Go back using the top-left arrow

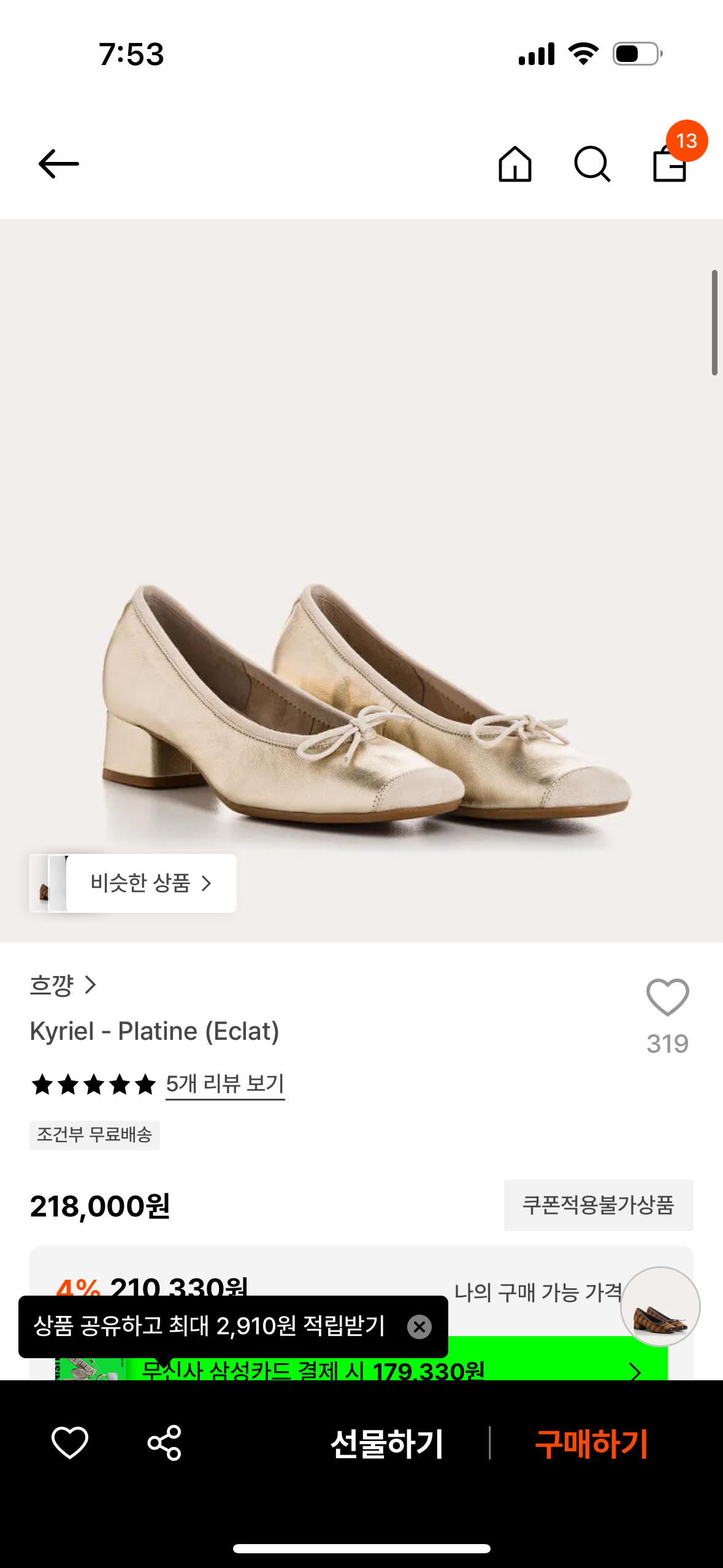tap(58, 164)
